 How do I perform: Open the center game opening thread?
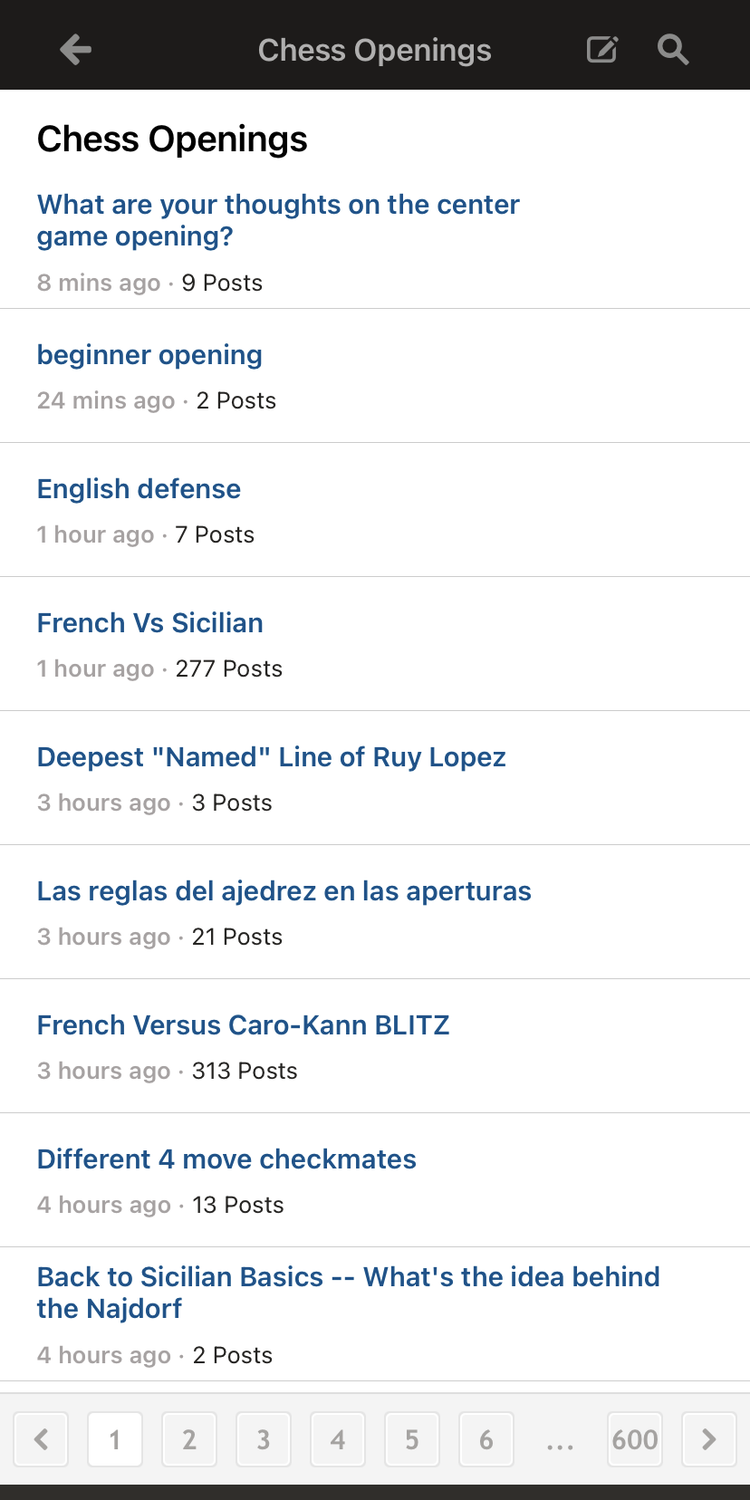pos(278,220)
